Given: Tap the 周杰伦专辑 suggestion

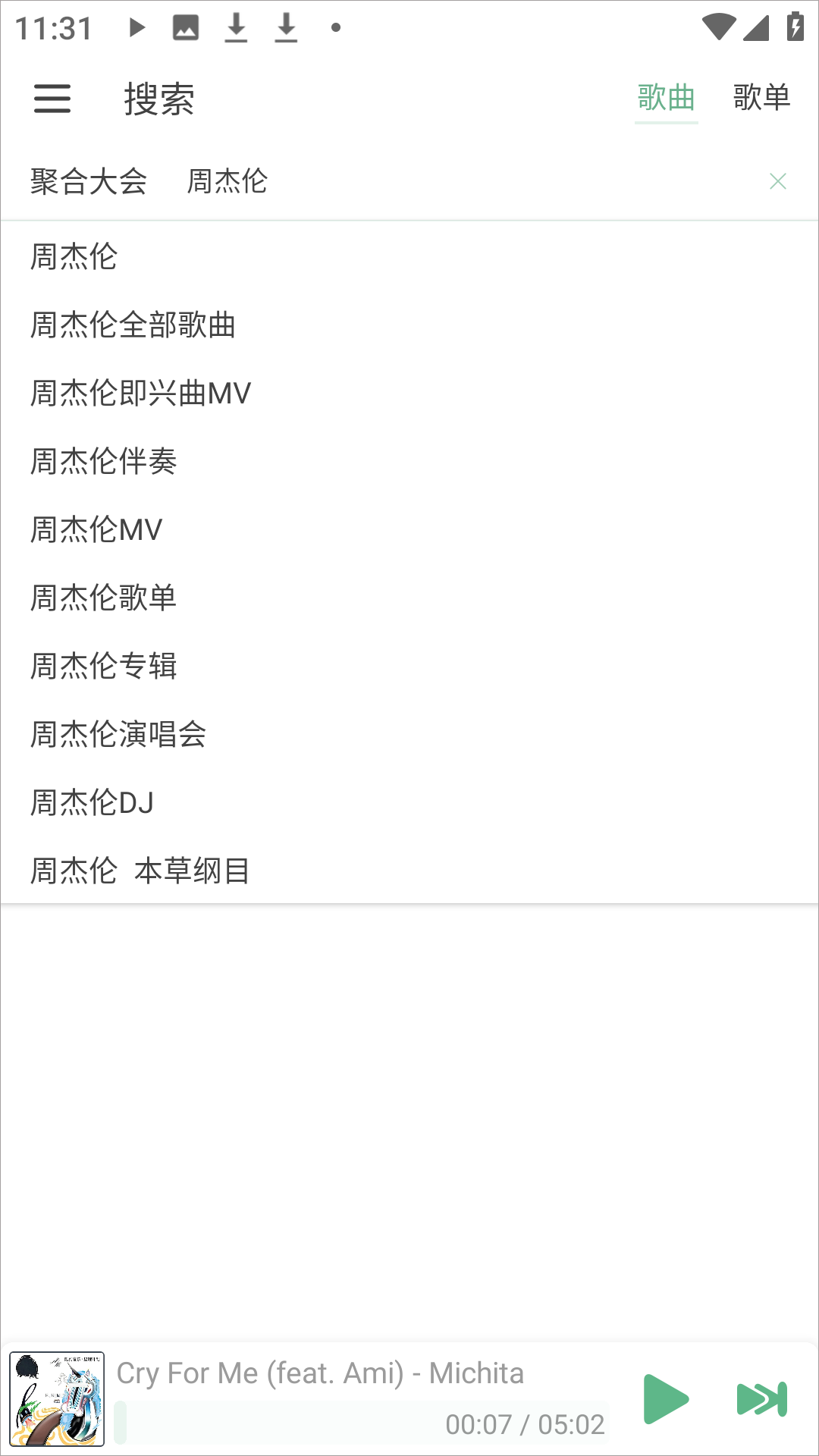Looking at the screenshot, I should [x=409, y=666].
